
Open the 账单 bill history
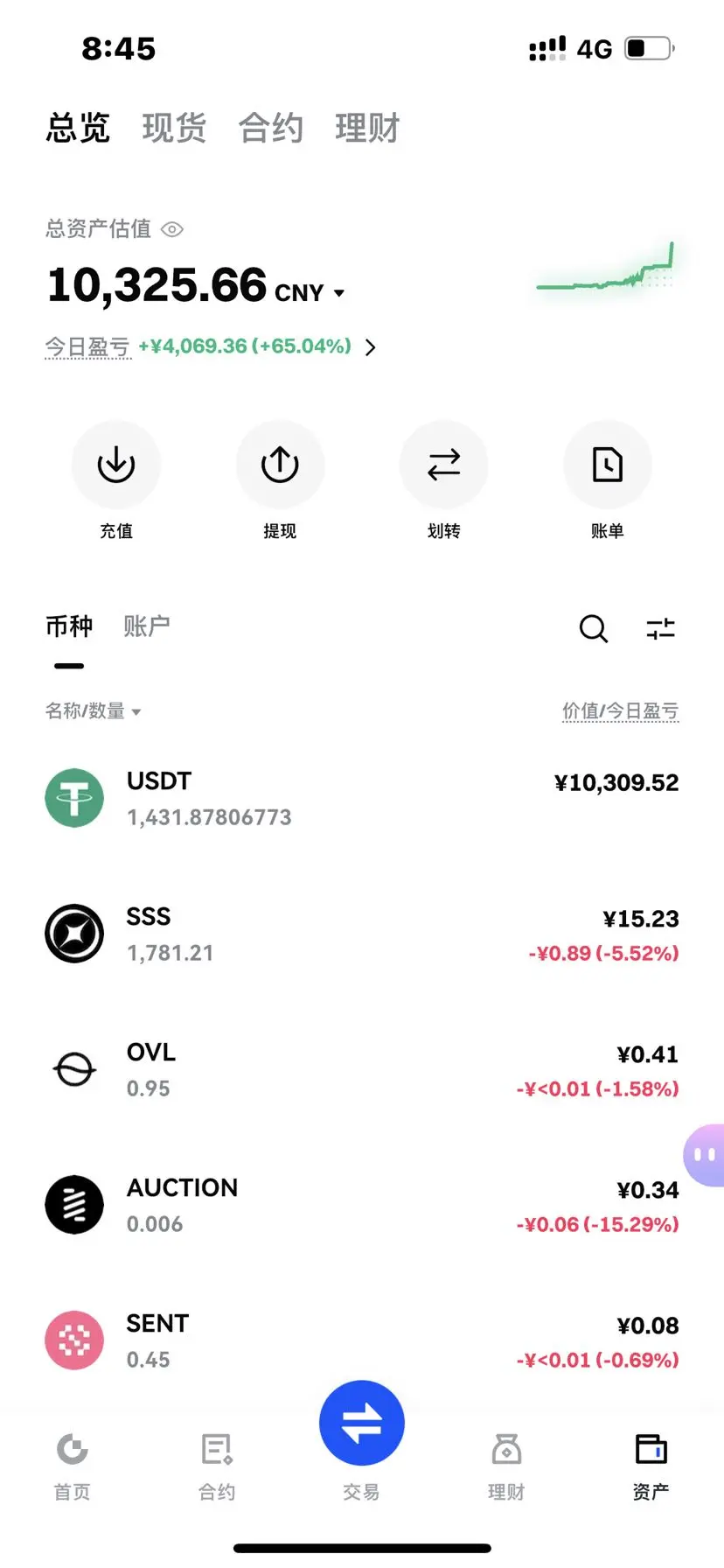click(607, 465)
